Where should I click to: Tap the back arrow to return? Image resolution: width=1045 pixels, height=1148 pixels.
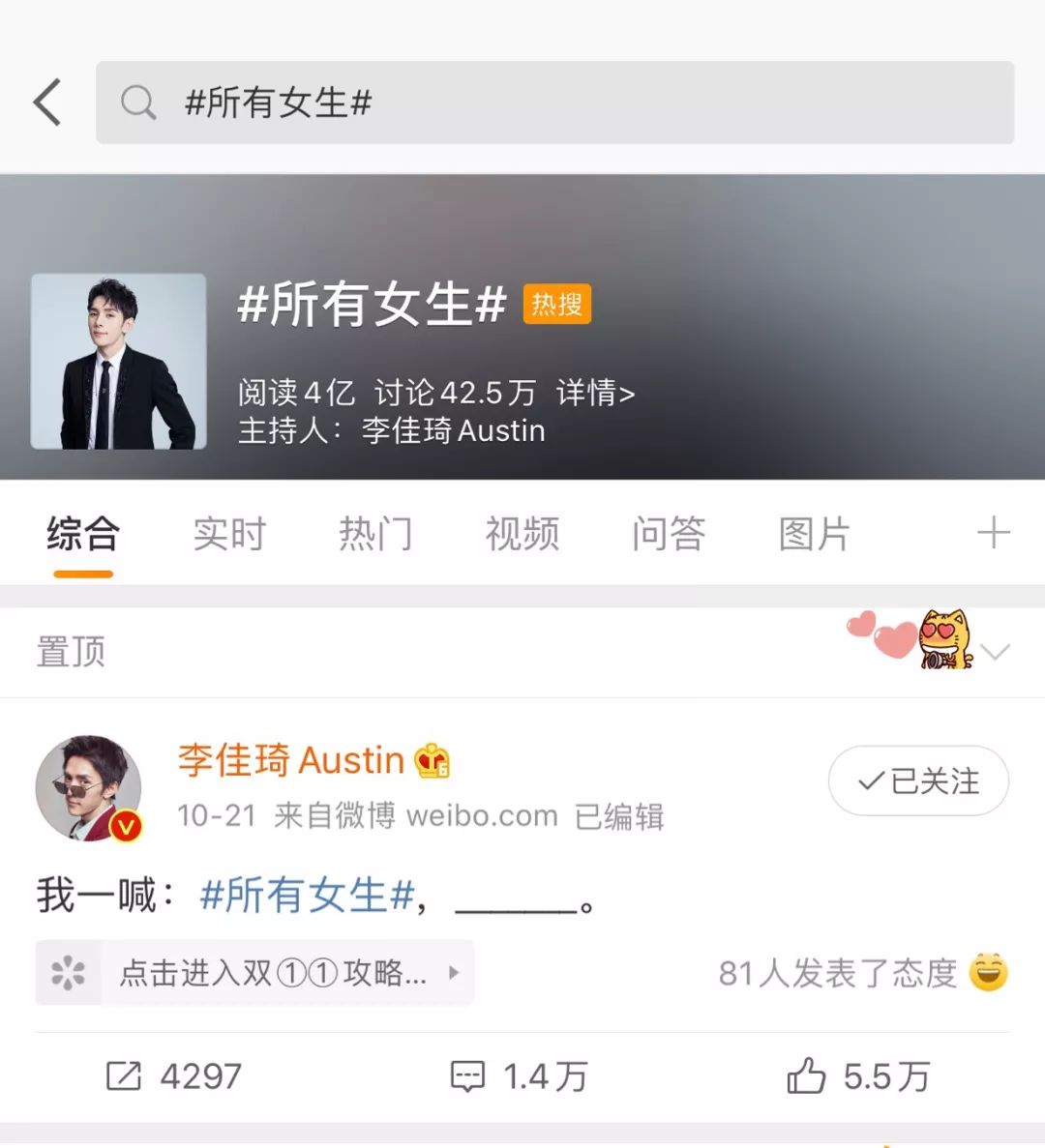[46, 102]
